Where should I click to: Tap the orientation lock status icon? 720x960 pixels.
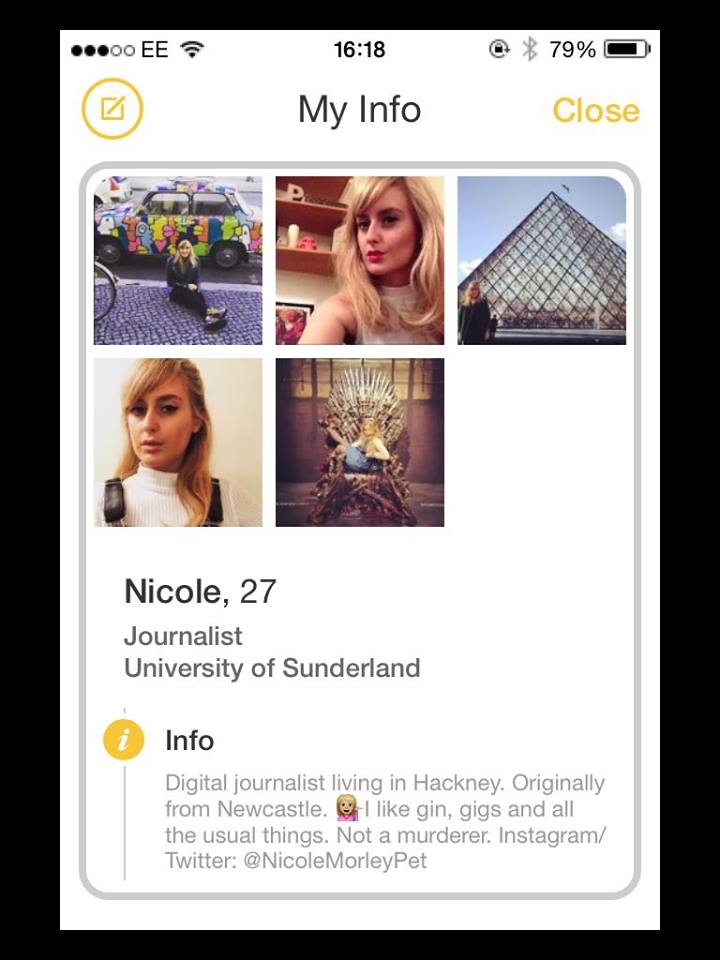pos(496,47)
